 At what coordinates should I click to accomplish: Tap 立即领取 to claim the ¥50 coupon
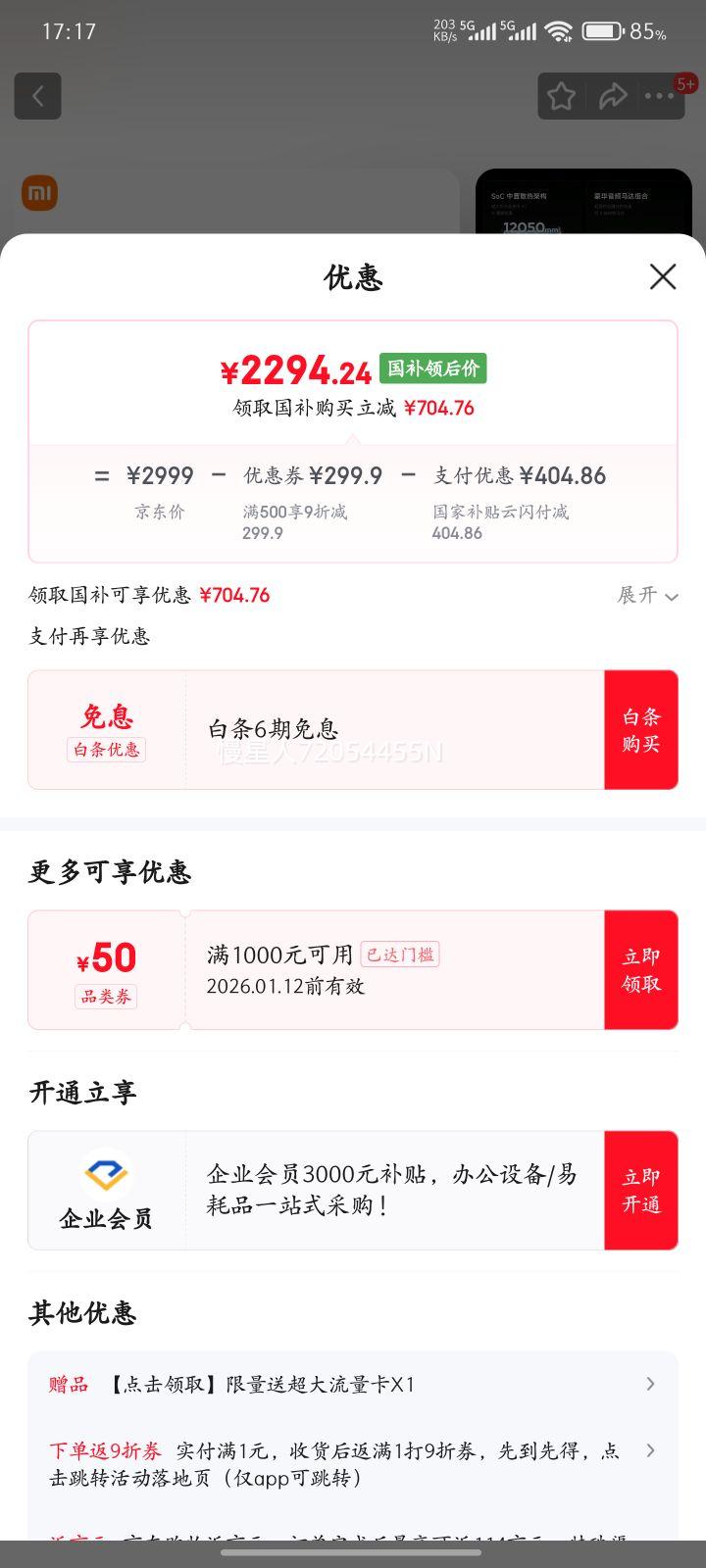pyautogui.click(x=640, y=969)
